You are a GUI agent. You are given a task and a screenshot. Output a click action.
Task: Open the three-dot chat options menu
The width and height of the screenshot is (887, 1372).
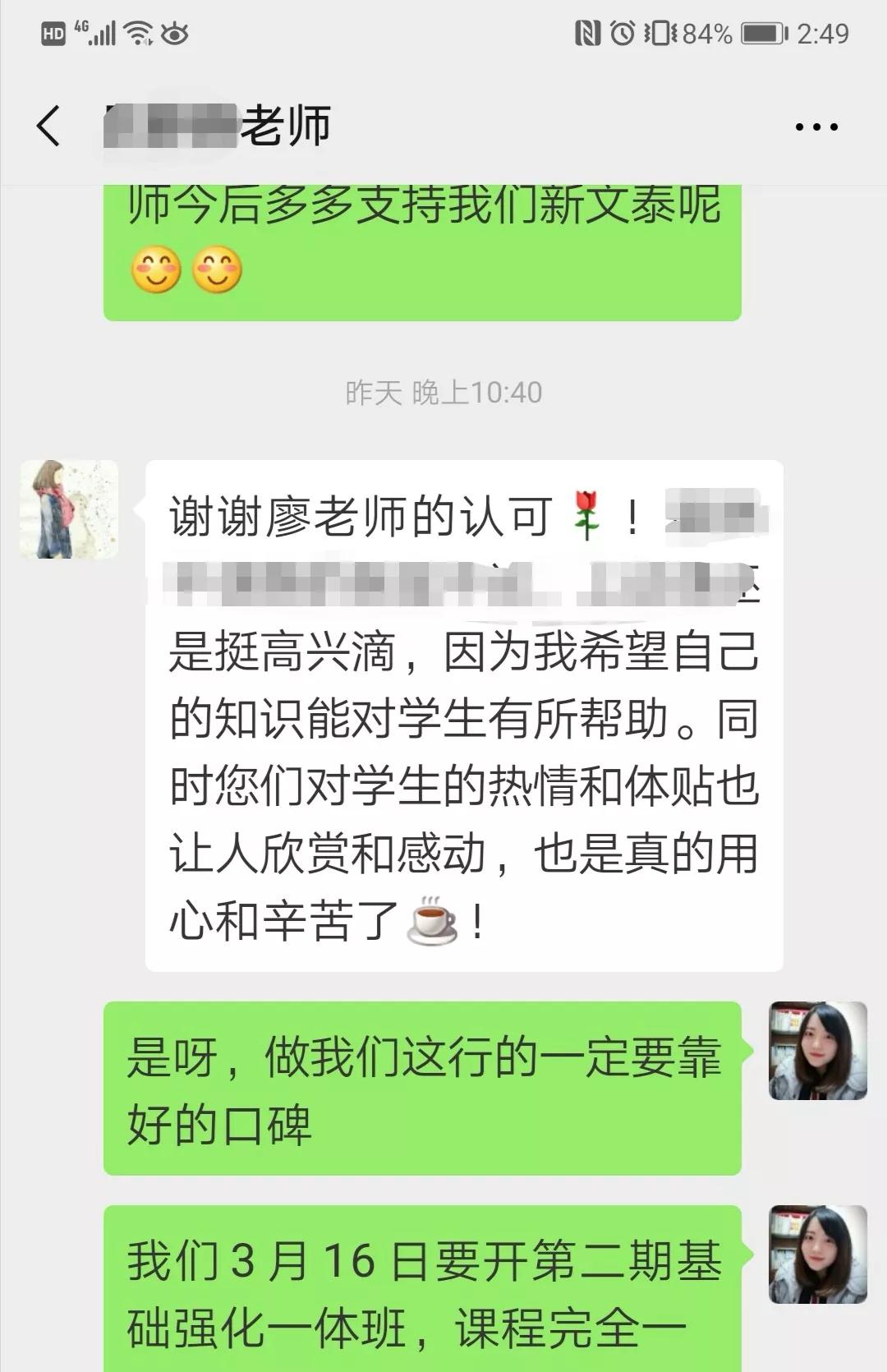tap(816, 127)
